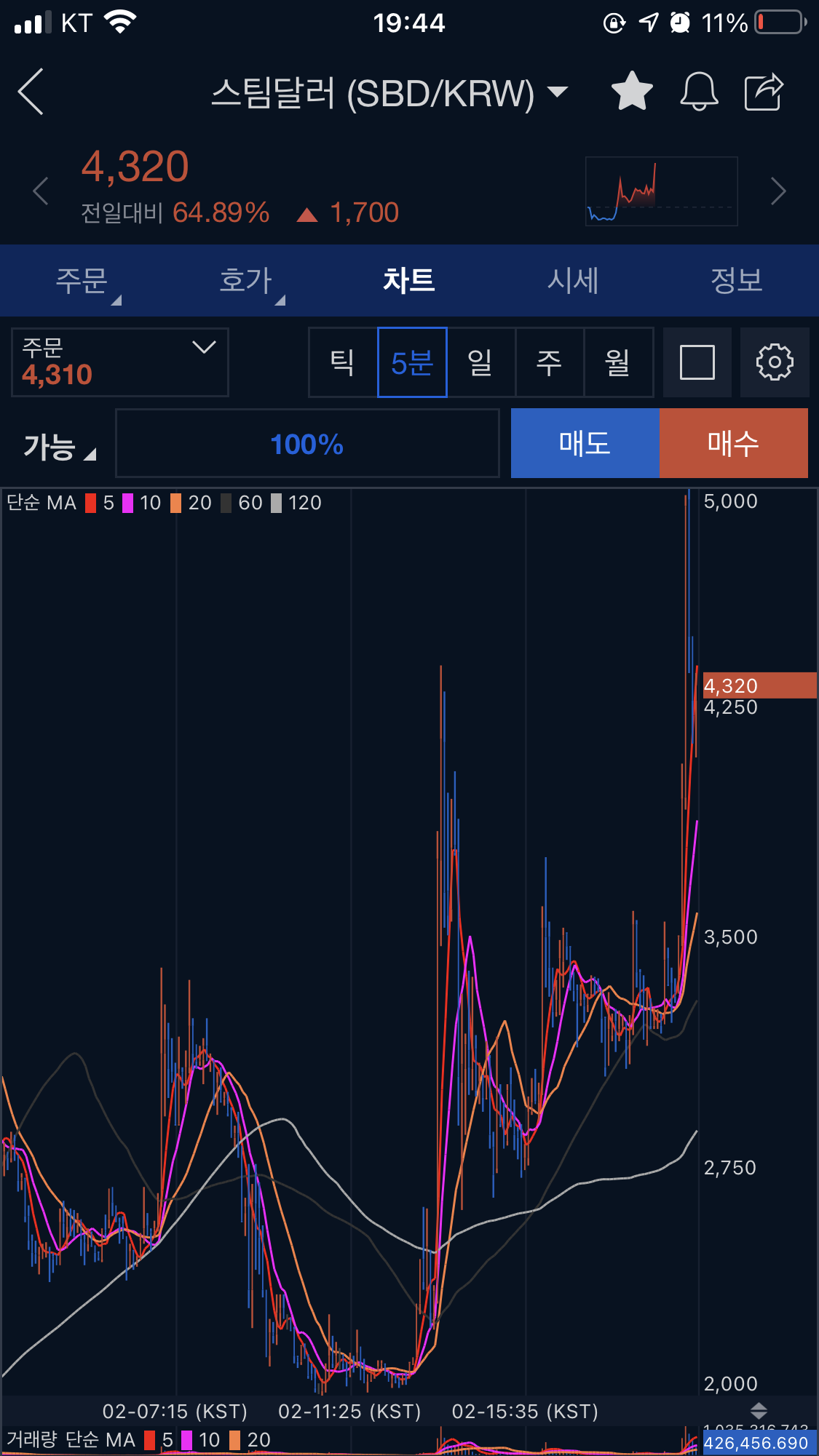The width and height of the screenshot is (819, 1456).
Task: Switch to the 주문 tab
Action: coord(82,281)
